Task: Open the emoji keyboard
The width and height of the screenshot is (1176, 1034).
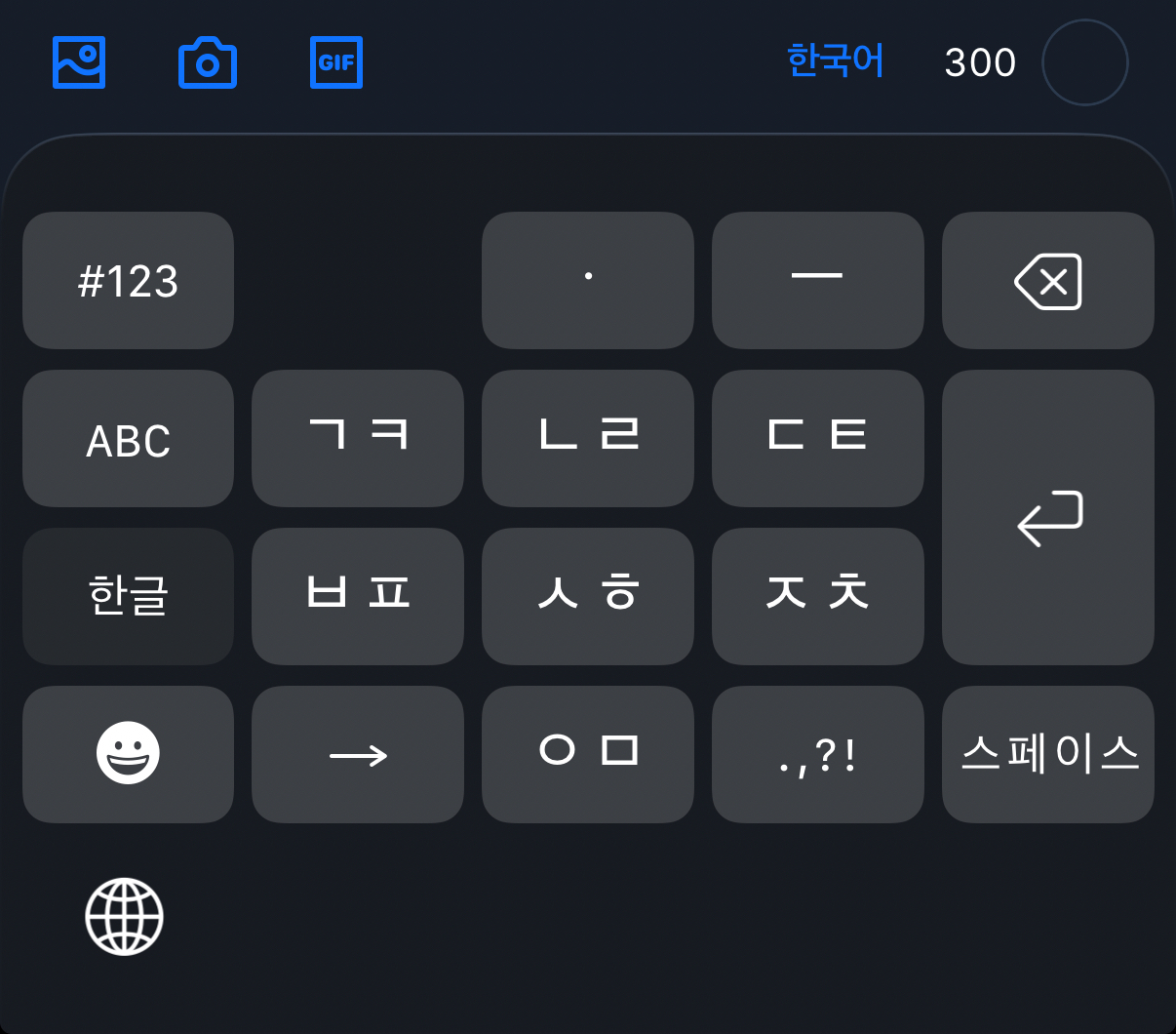Action: tap(128, 754)
